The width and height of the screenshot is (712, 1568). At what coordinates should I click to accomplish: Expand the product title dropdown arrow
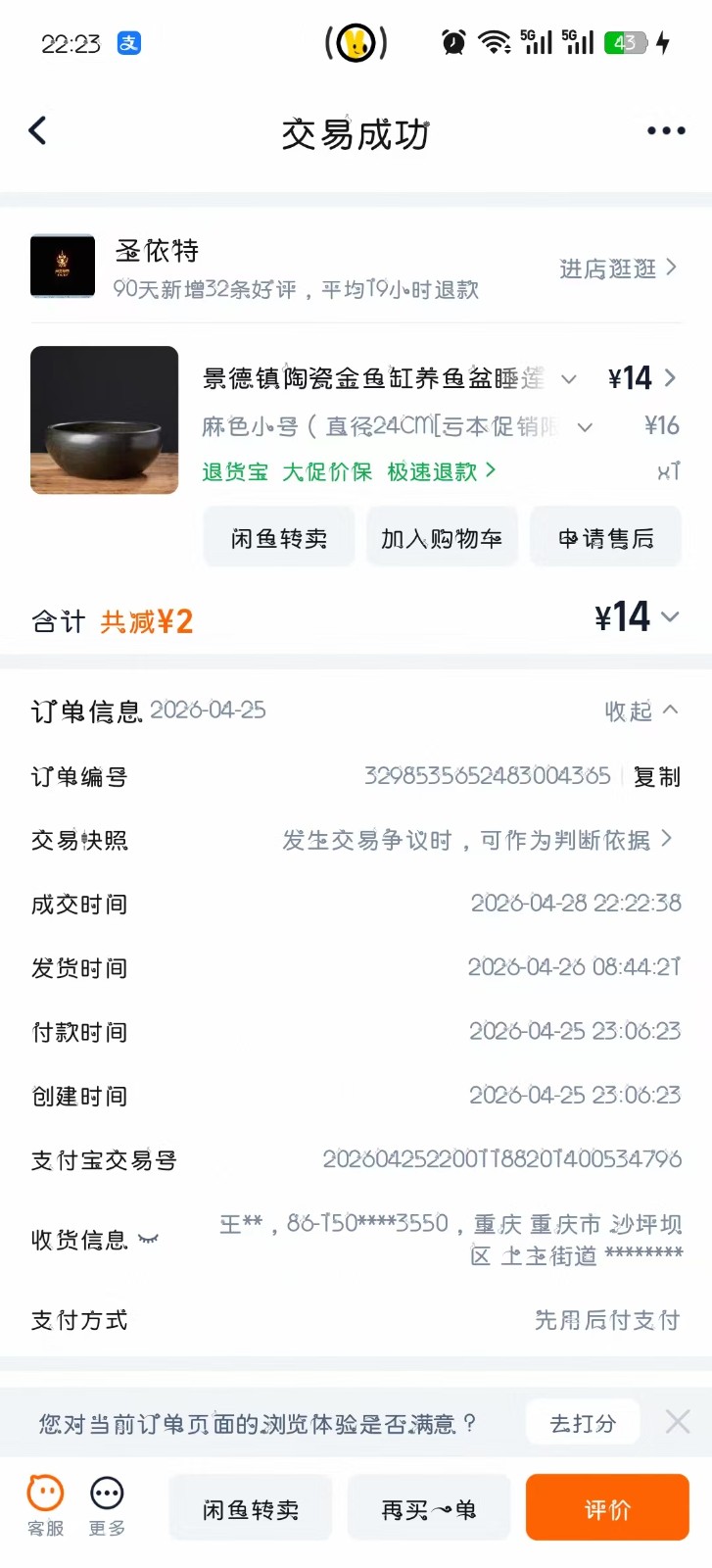point(568,379)
